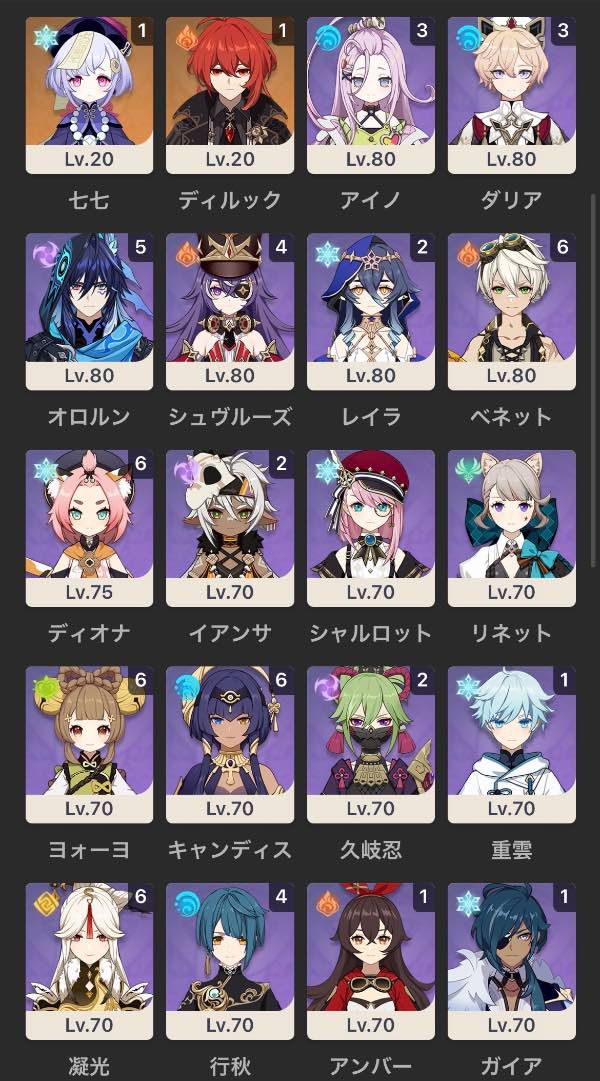600x1081 pixels.
Task: Open アイノ character details
Action: (x=371, y=95)
